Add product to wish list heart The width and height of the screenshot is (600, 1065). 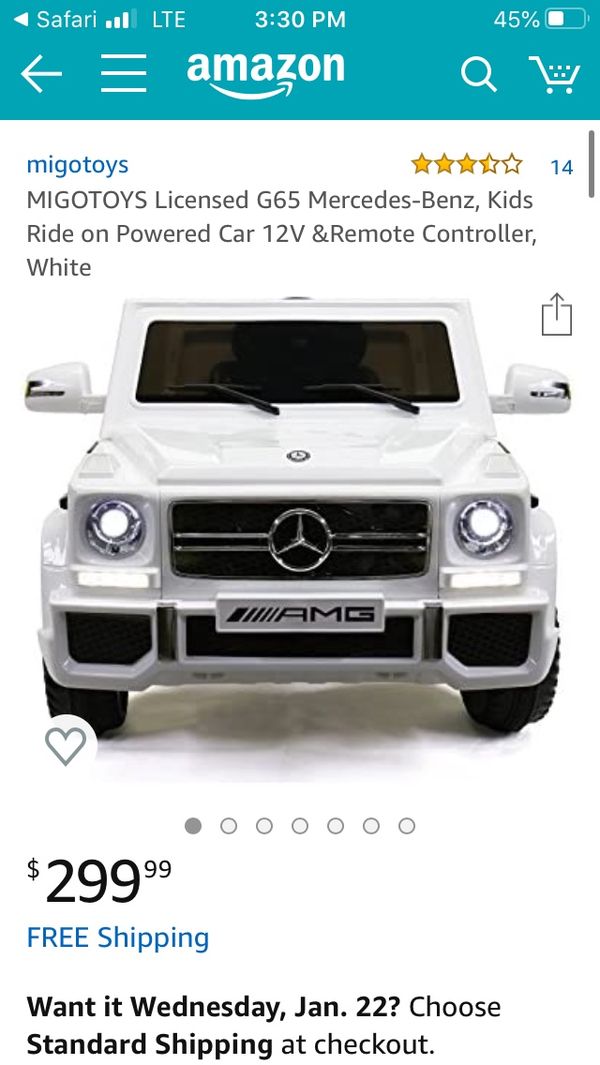[66, 746]
